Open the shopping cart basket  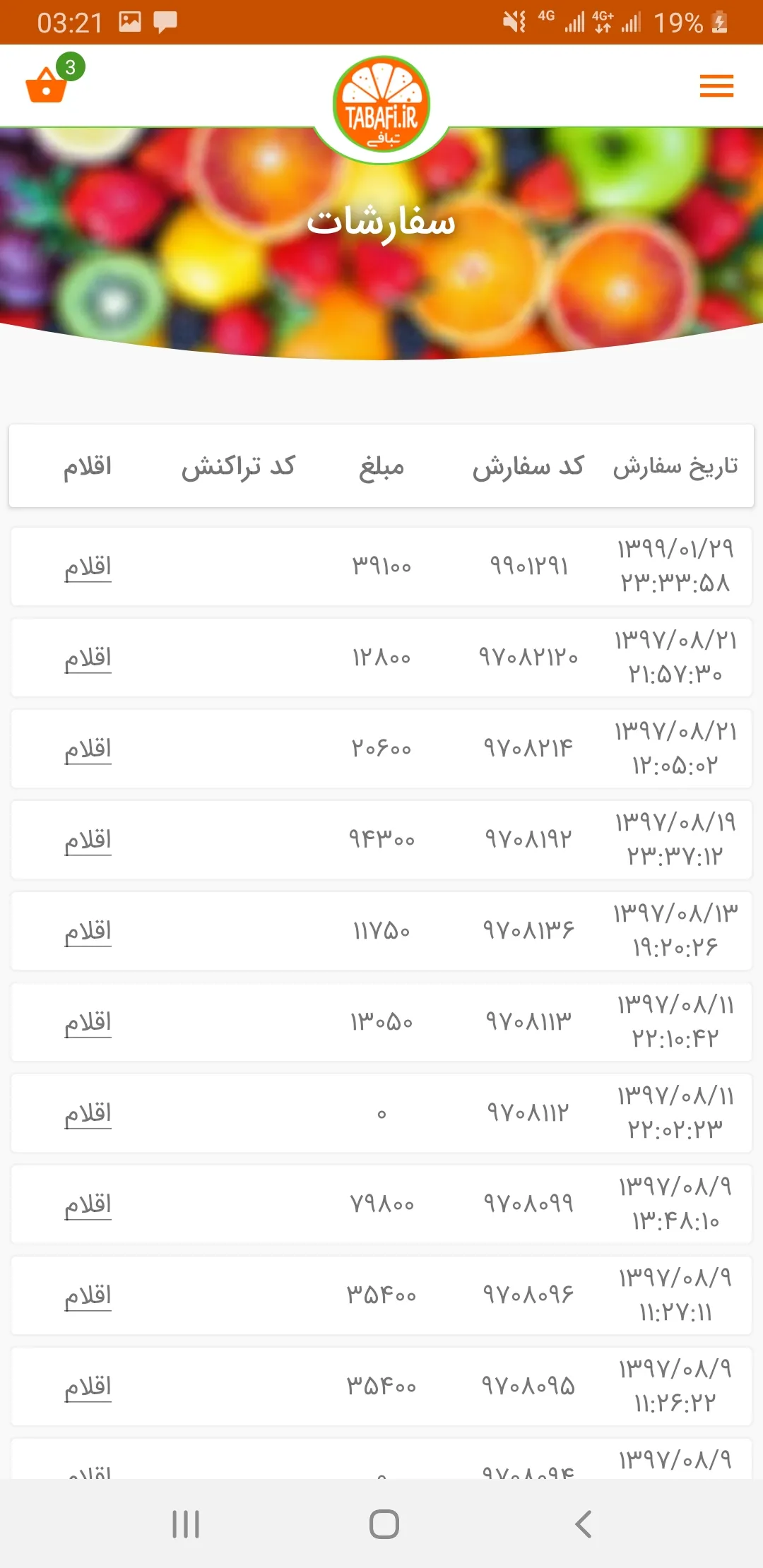tap(47, 85)
